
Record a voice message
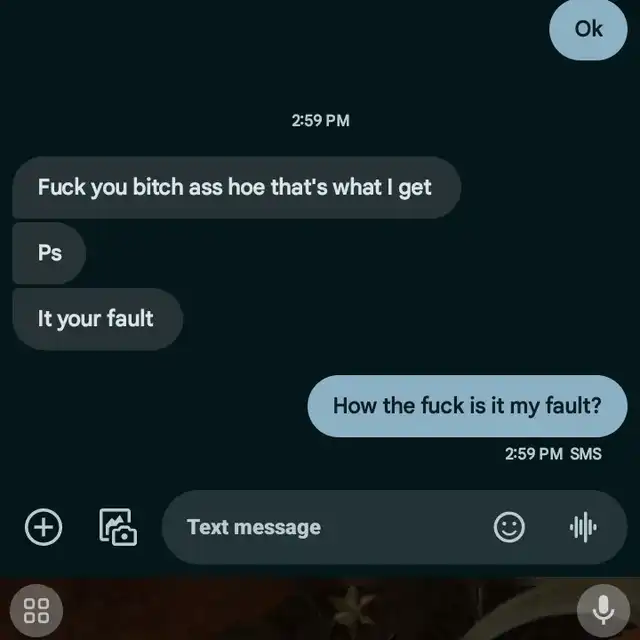(583, 526)
